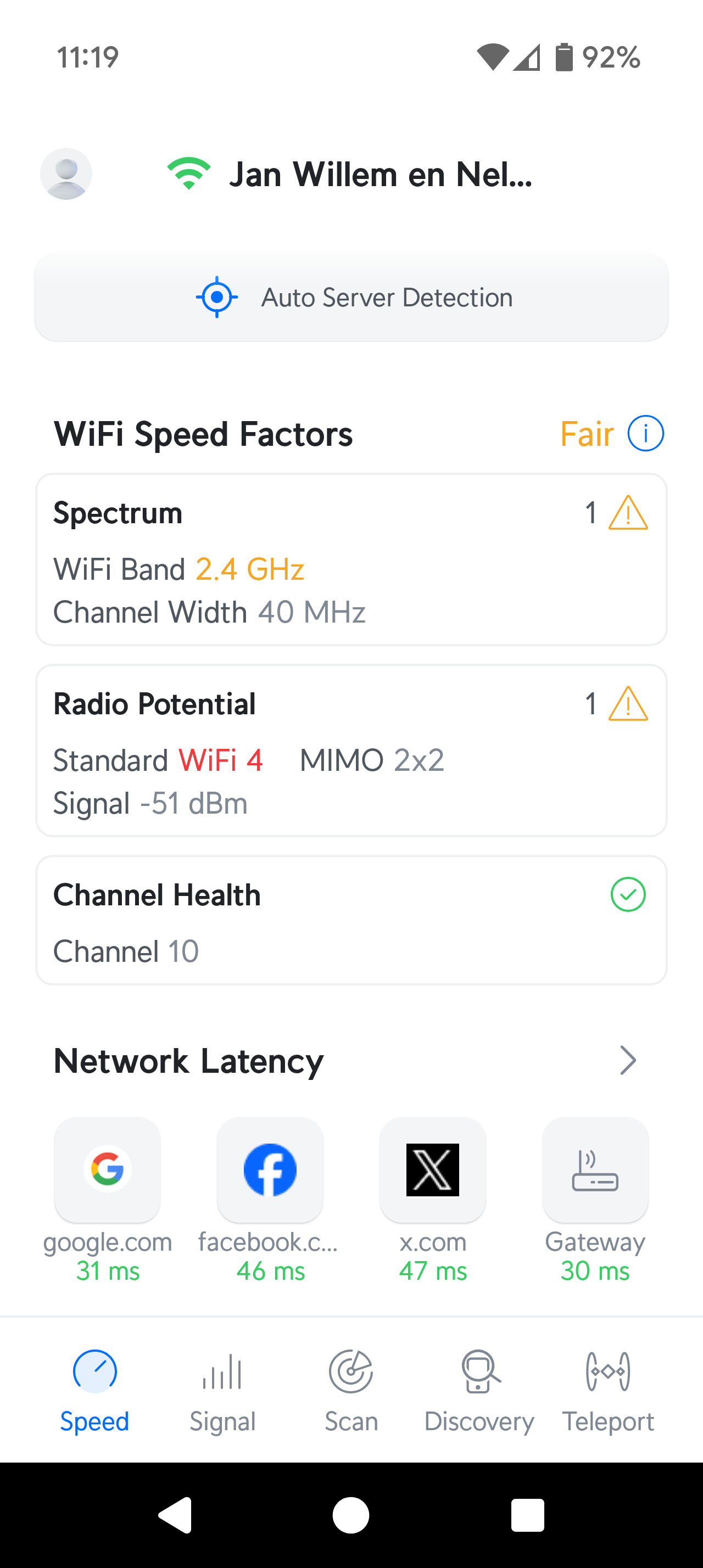703x1568 pixels.
Task: Go back using system navigation
Action: click(x=175, y=1515)
